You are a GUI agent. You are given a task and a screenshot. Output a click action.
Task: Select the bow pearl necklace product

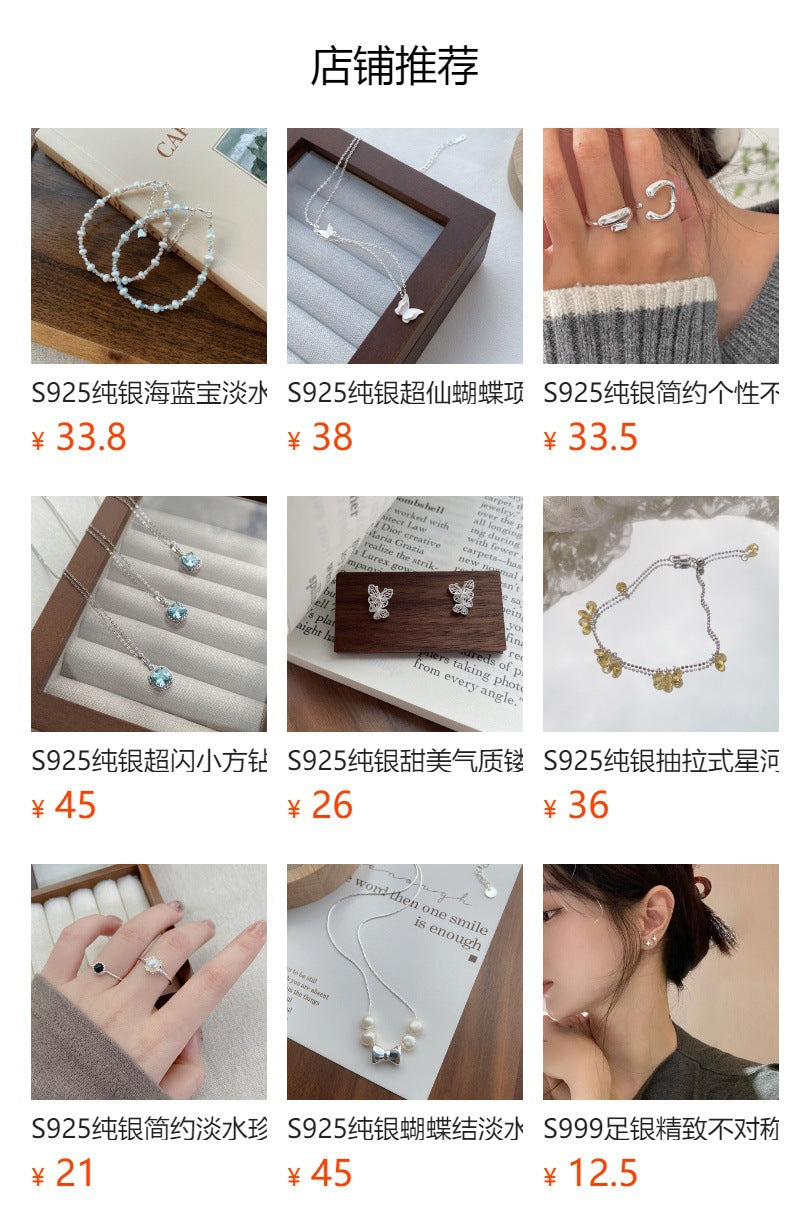tap(404, 982)
